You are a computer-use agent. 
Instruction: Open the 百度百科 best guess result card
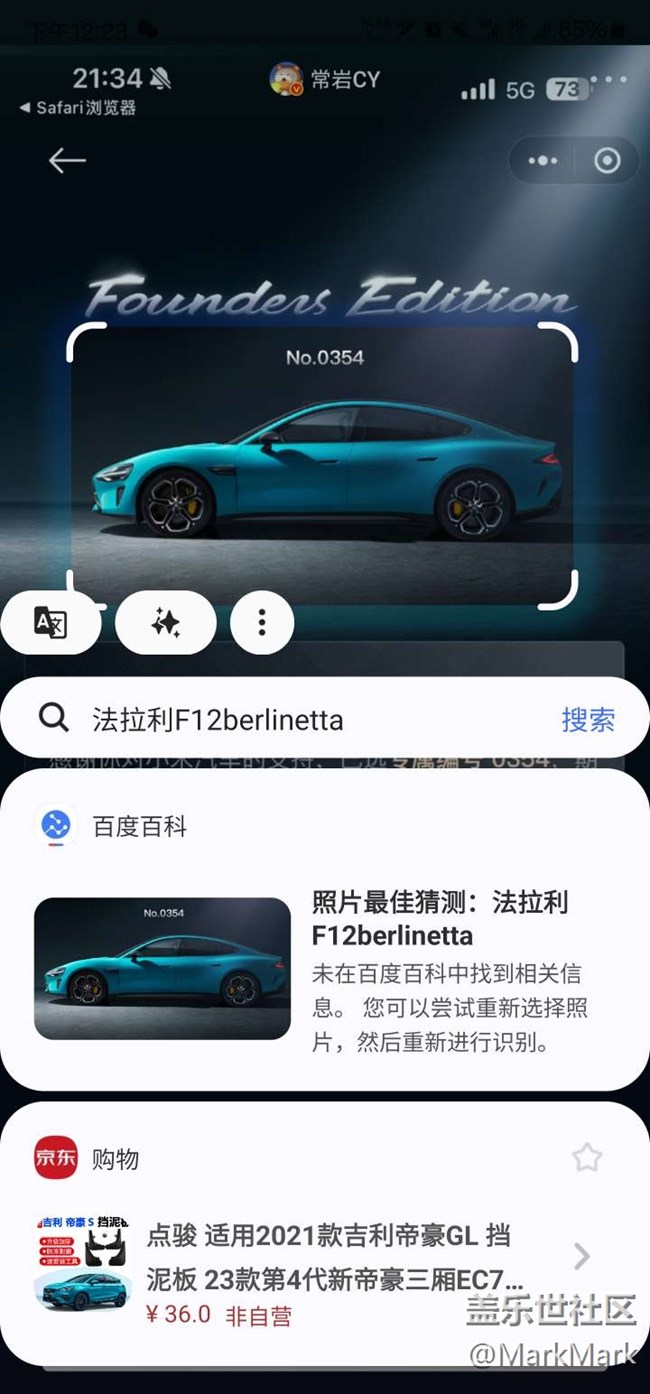tap(324, 967)
